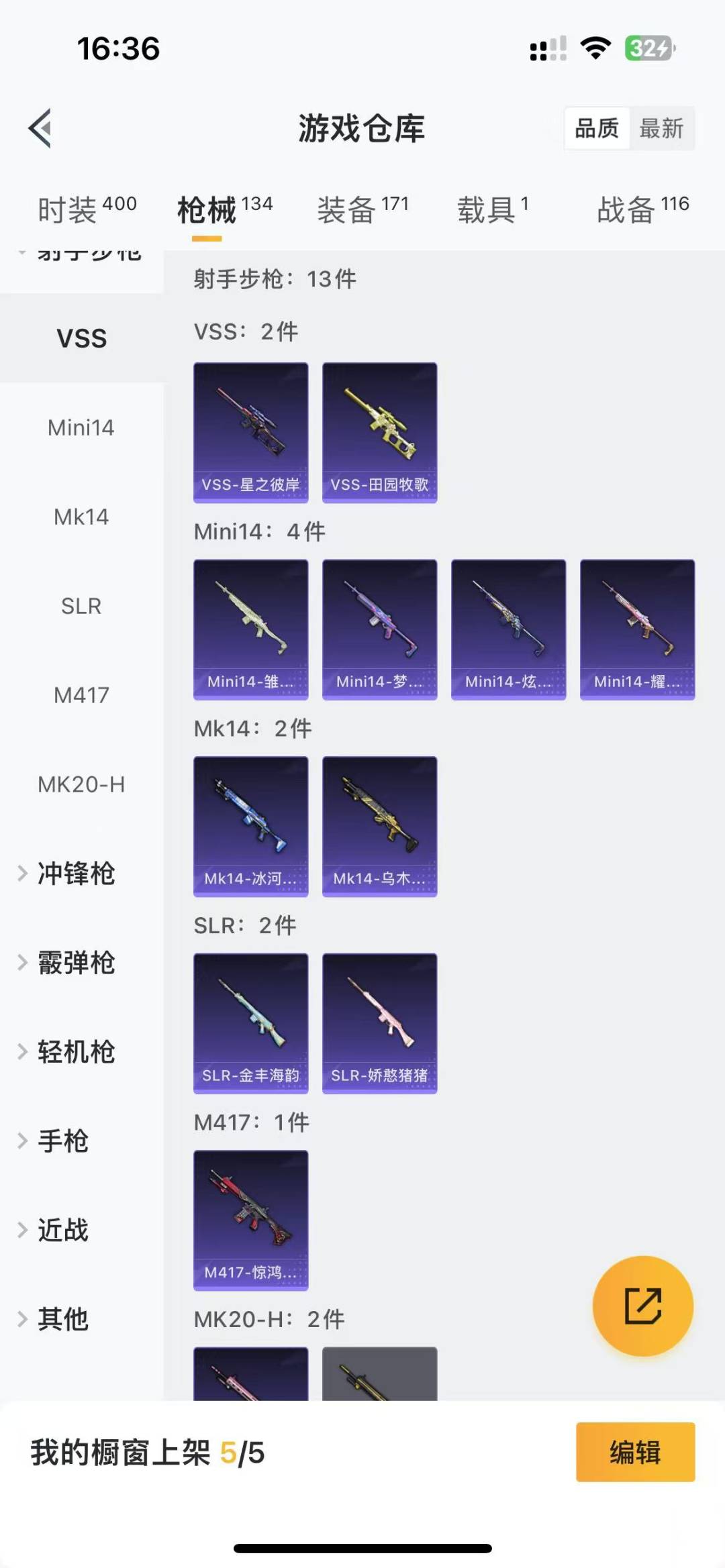View the M417-惊鸿 skin tile
The image size is (725, 1568).
click(x=251, y=1220)
